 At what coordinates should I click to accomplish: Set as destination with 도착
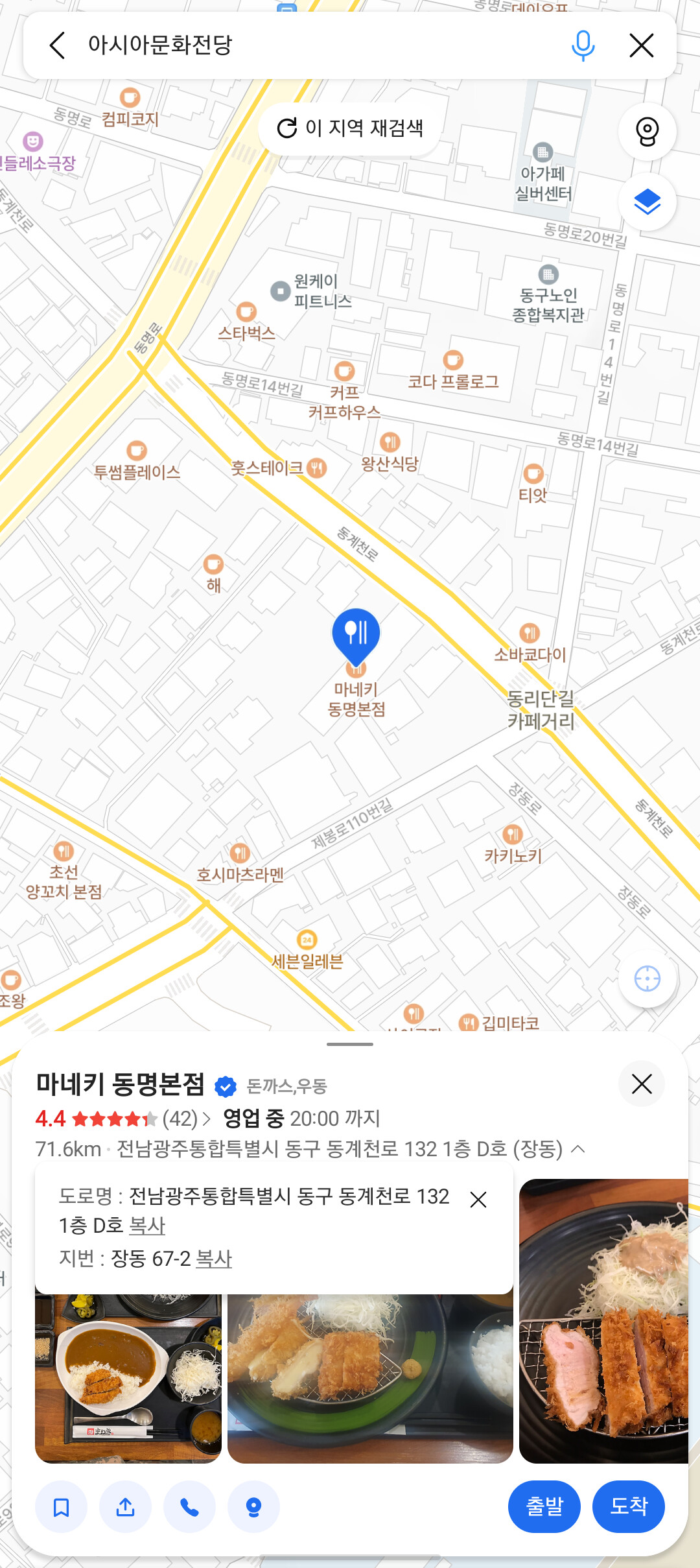pos(629,1506)
